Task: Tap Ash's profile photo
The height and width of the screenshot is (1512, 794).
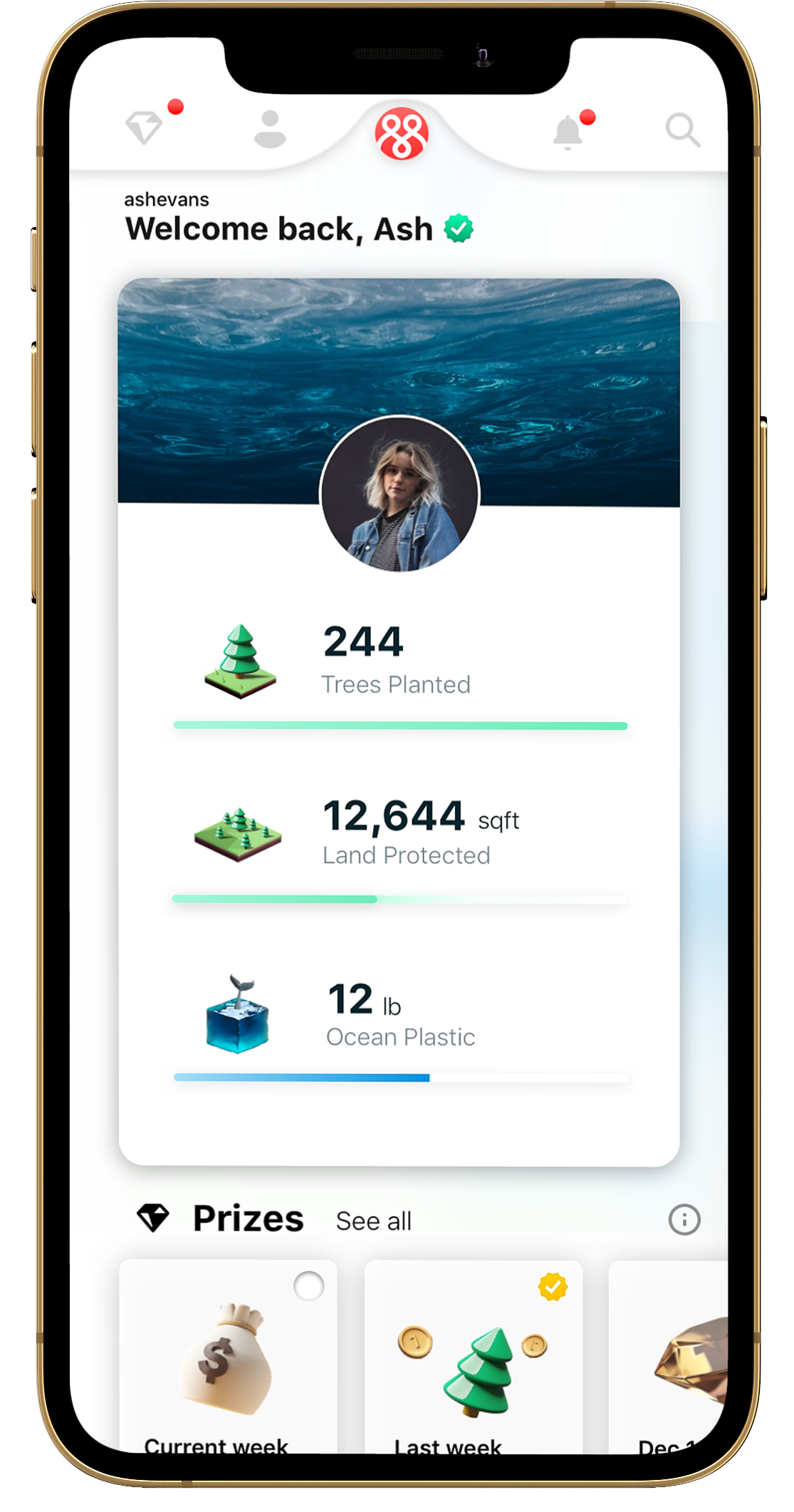Action: coord(399,495)
